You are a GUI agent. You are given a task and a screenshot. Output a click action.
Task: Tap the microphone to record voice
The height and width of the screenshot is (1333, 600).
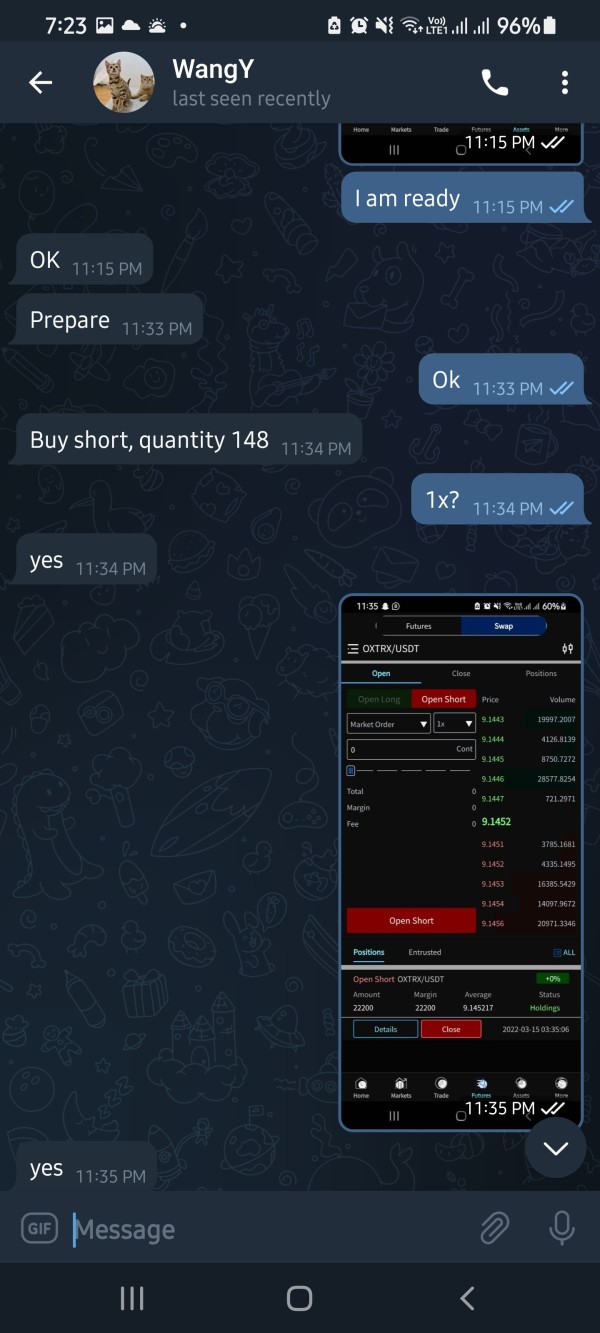[562, 1228]
